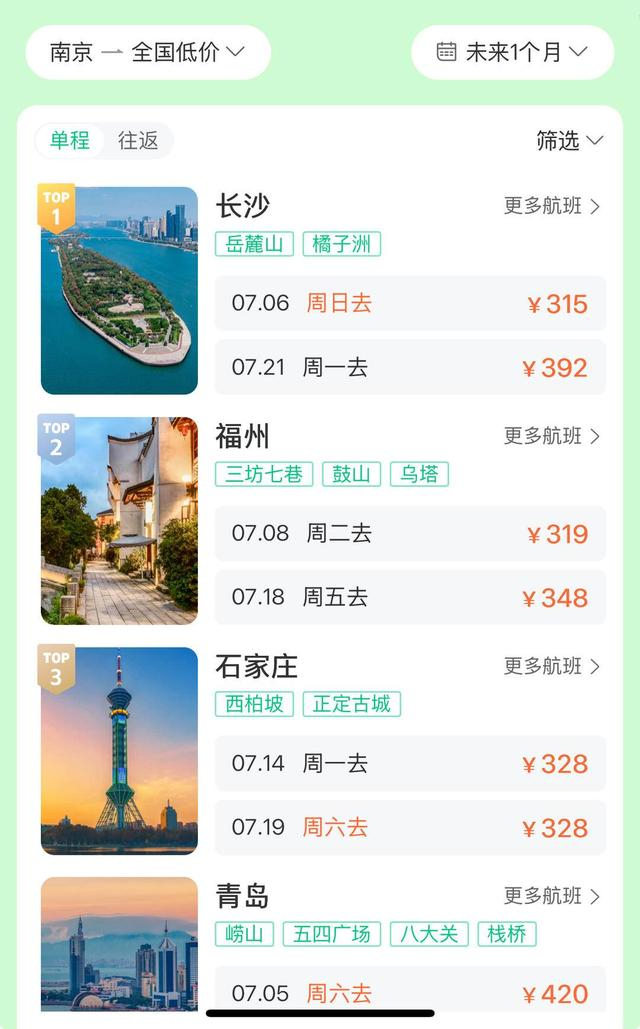
Task: View 更多航班 for 福州
Action: [552, 436]
